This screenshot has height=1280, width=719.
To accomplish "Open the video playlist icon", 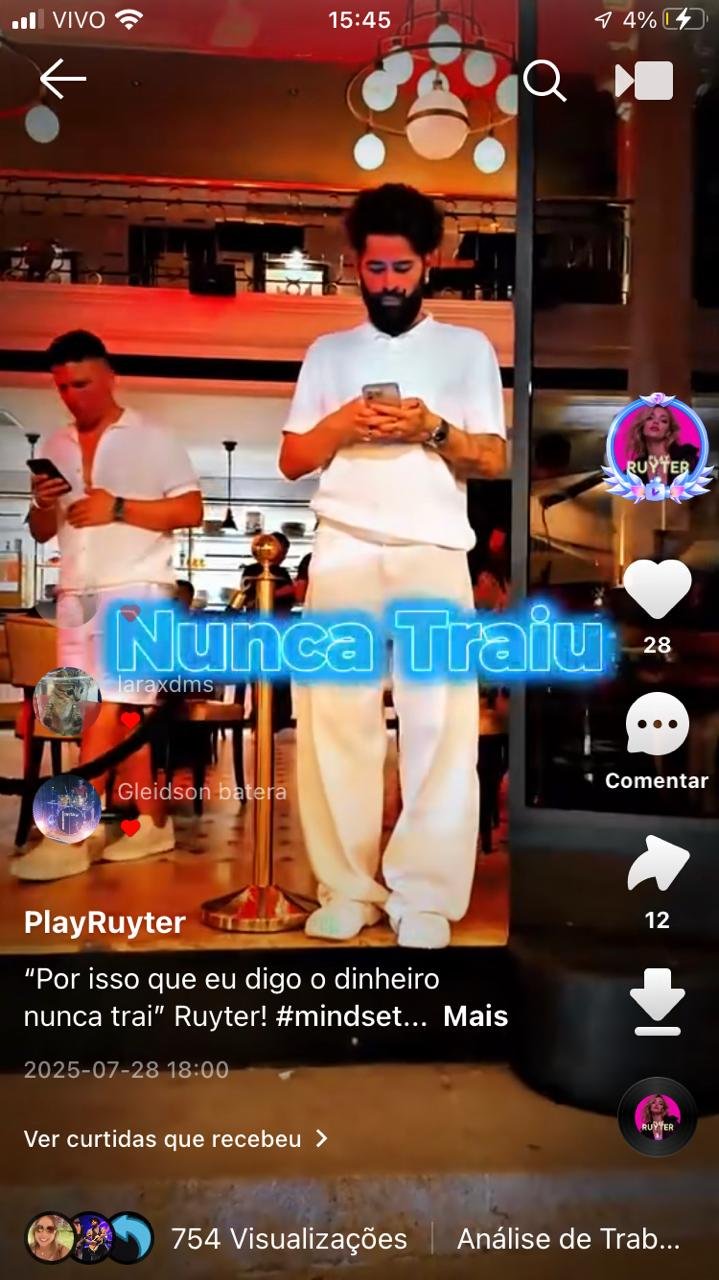I will [x=644, y=81].
